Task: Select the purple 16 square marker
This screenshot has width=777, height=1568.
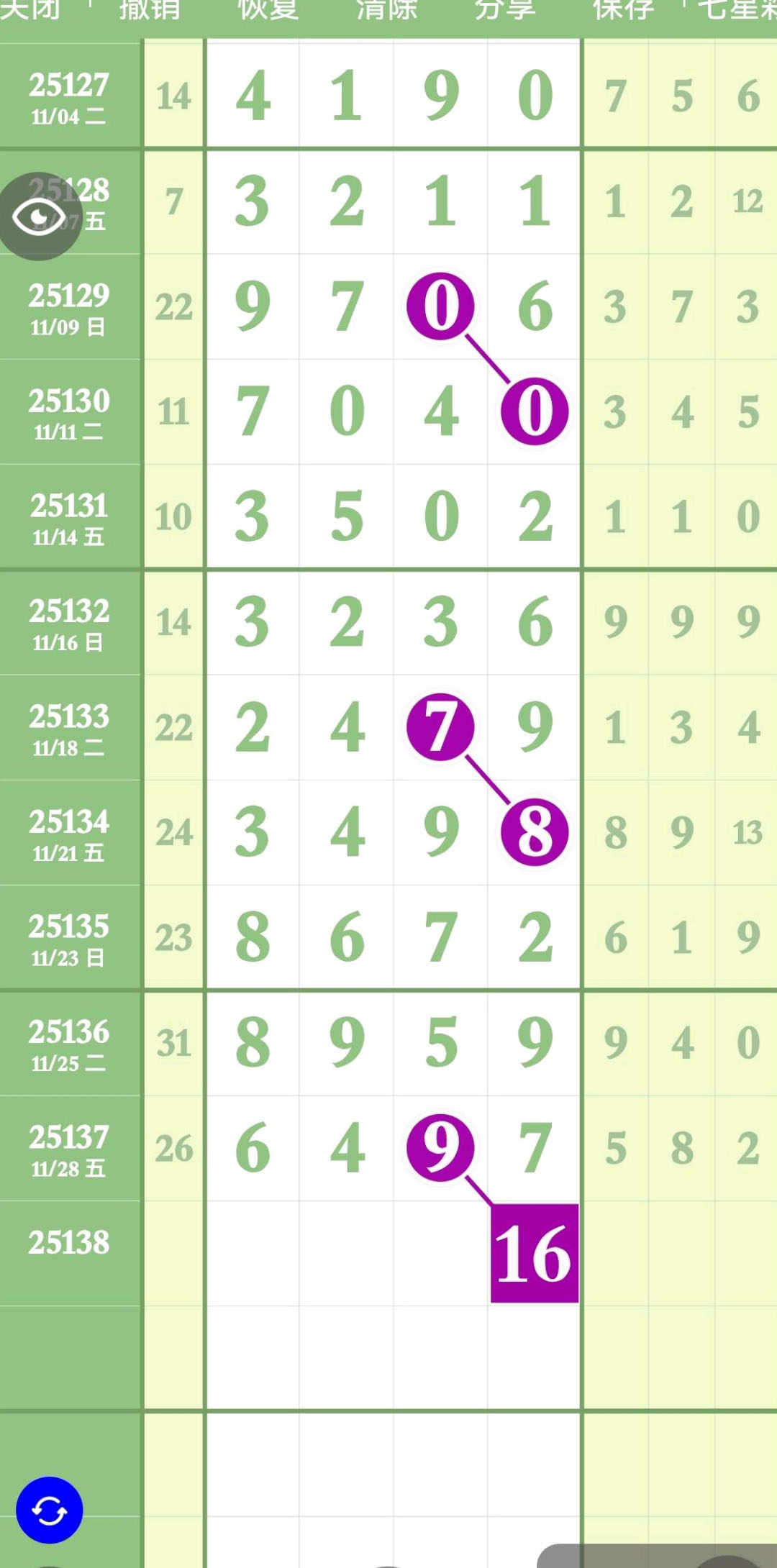Action: 535,1253
